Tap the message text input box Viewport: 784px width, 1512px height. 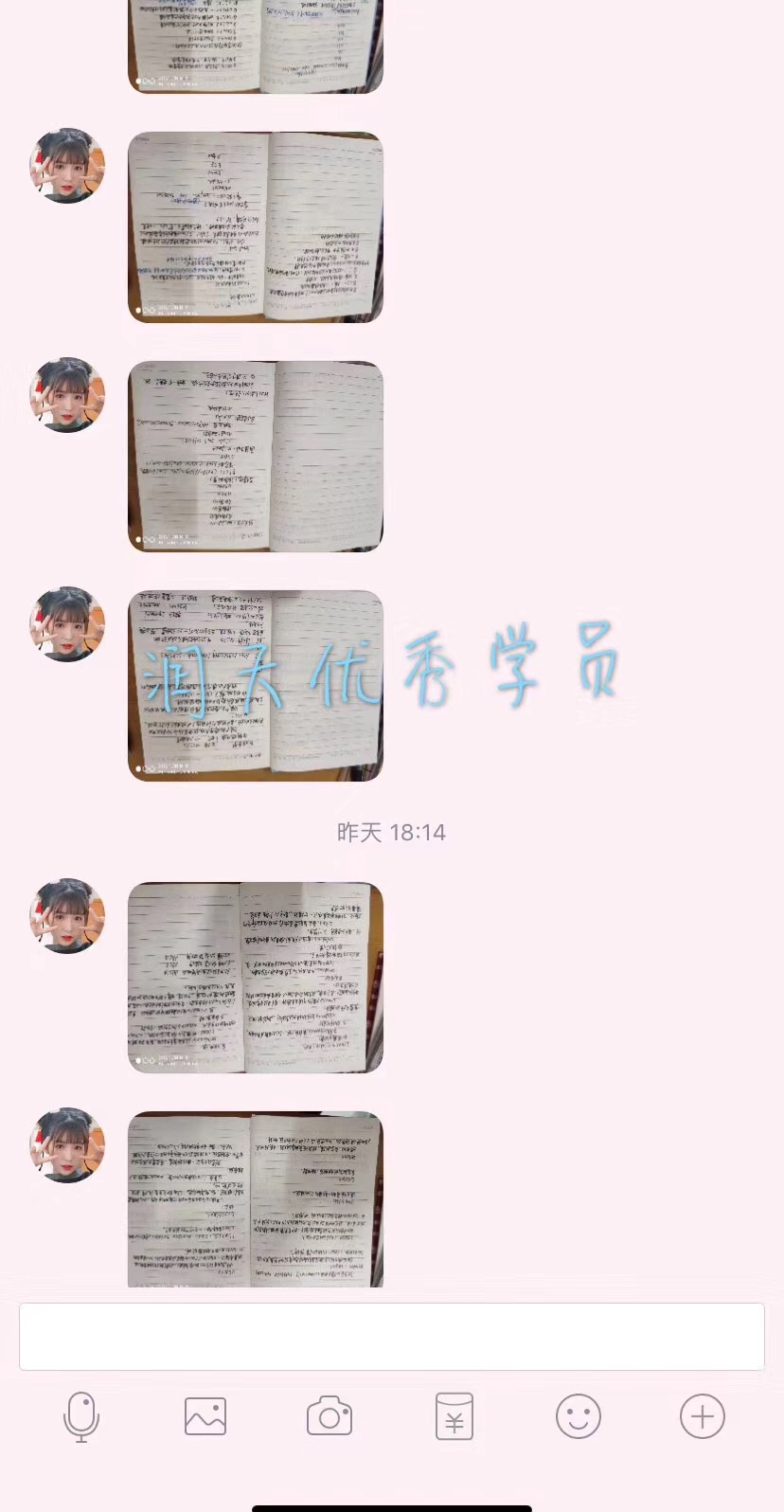tap(391, 1336)
